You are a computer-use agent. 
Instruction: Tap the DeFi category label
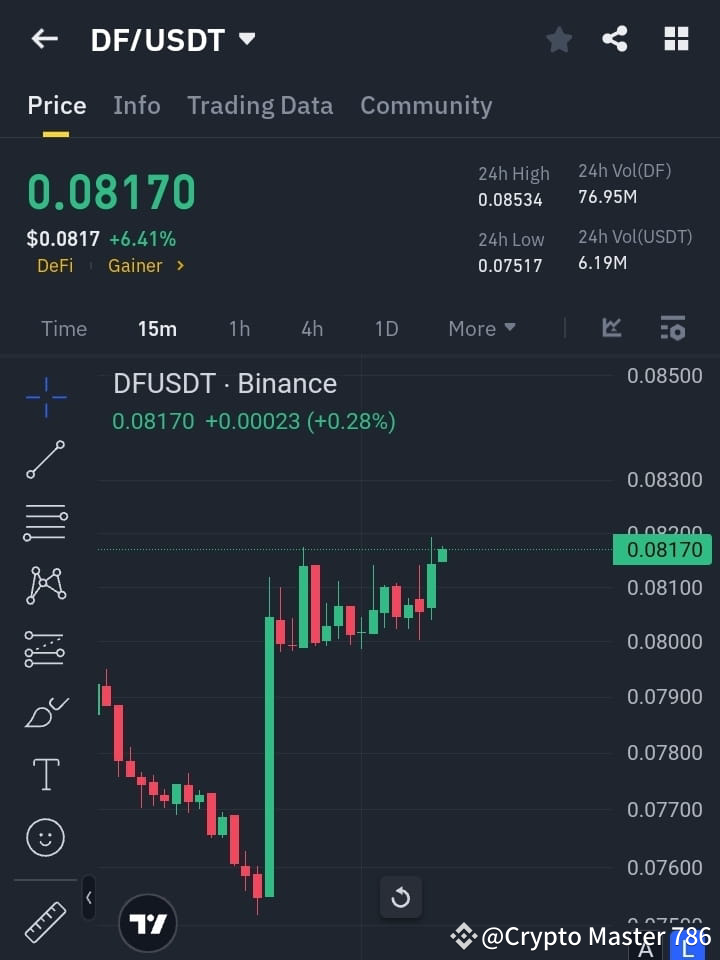tap(55, 265)
